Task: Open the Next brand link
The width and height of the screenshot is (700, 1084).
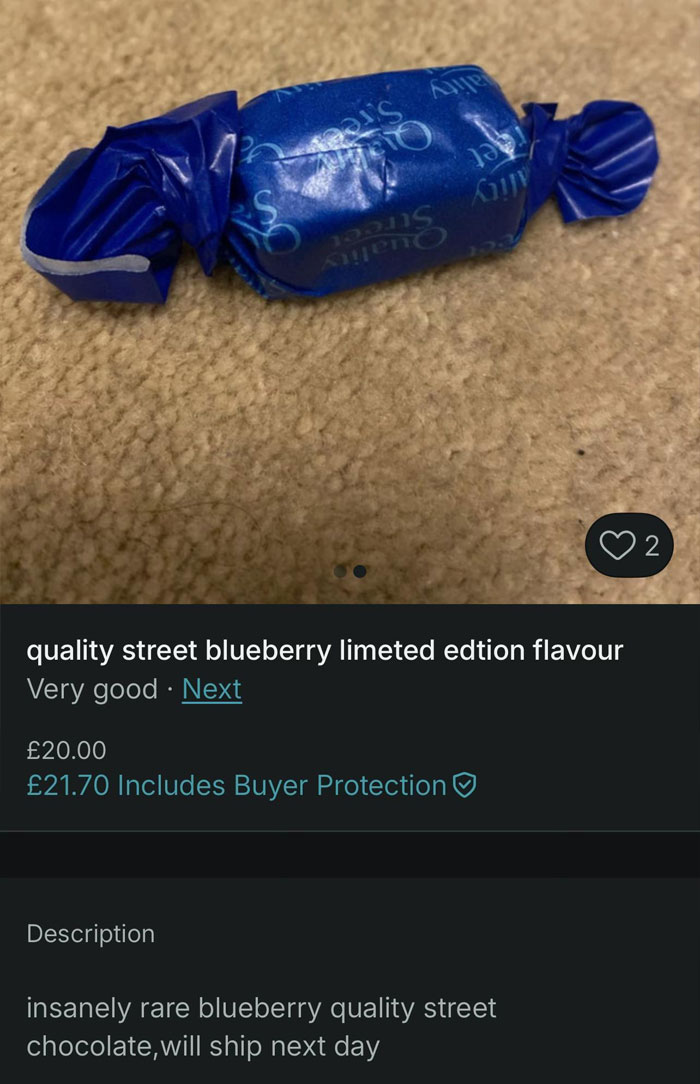Action: [x=212, y=689]
